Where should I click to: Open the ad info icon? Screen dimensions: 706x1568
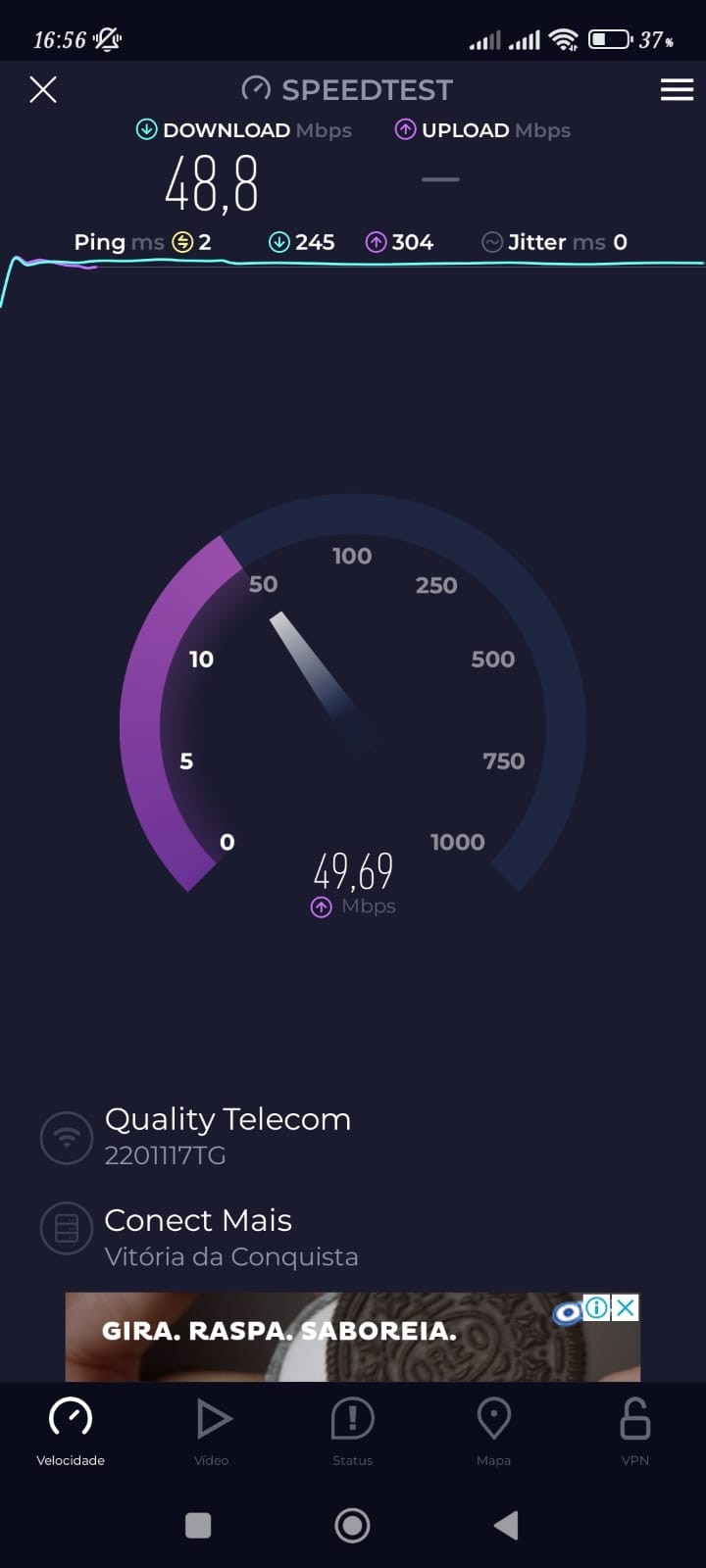click(x=596, y=1307)
